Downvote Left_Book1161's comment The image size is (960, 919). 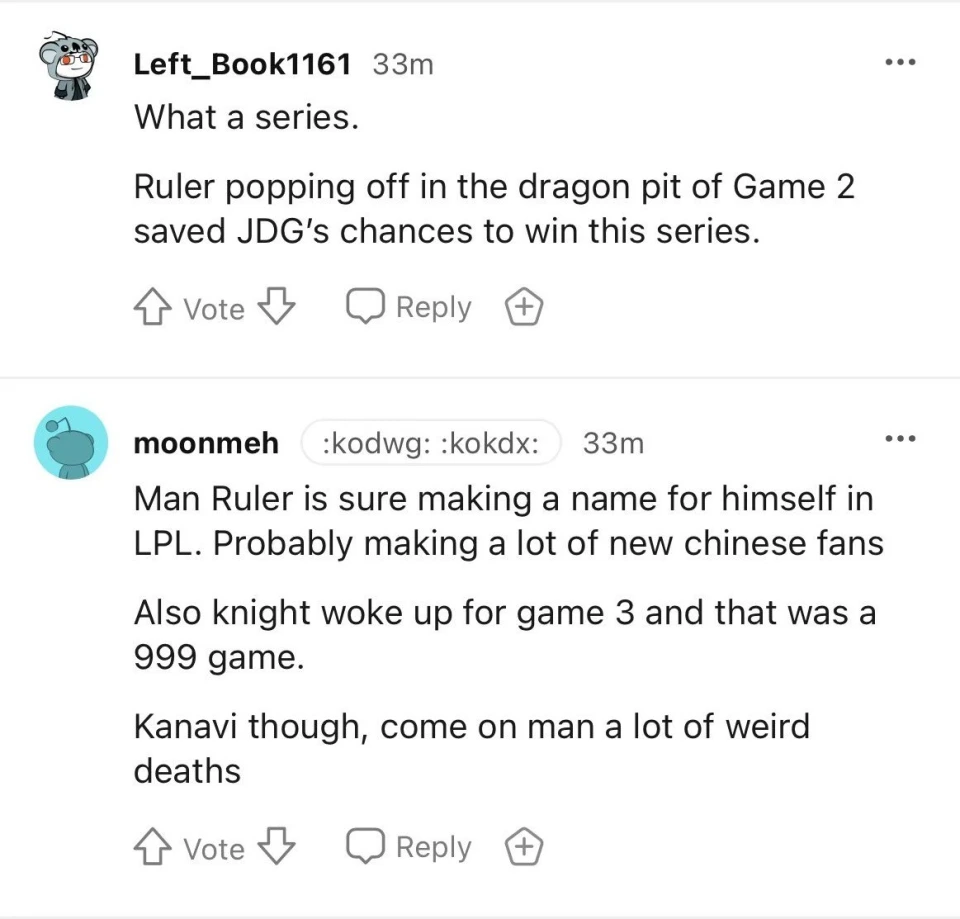point(276,307)
